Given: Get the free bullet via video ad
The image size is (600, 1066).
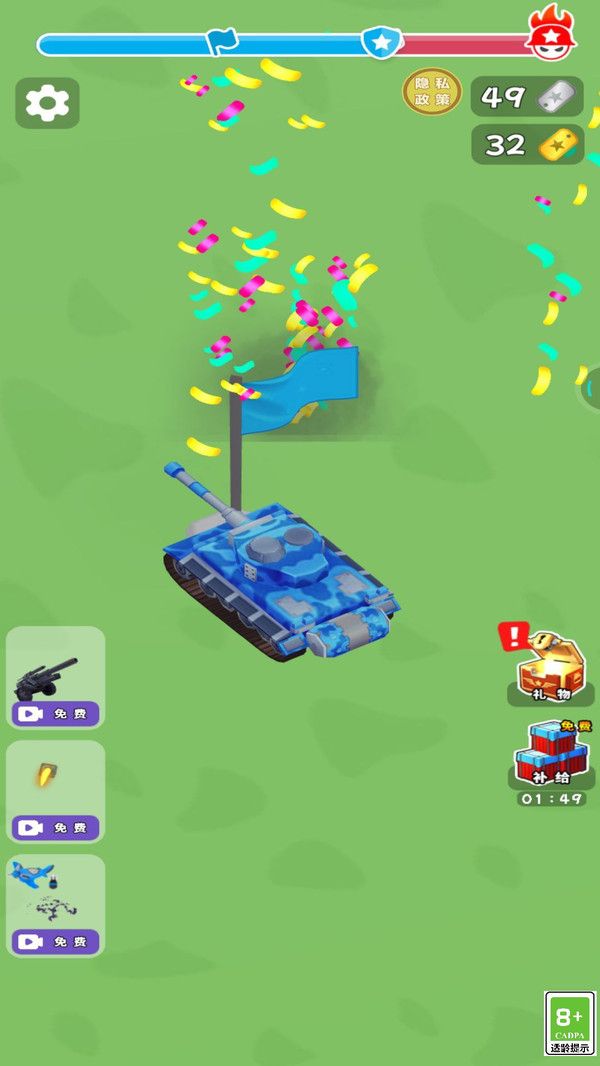Looking at the screenshot, I should tap(56, 827).
